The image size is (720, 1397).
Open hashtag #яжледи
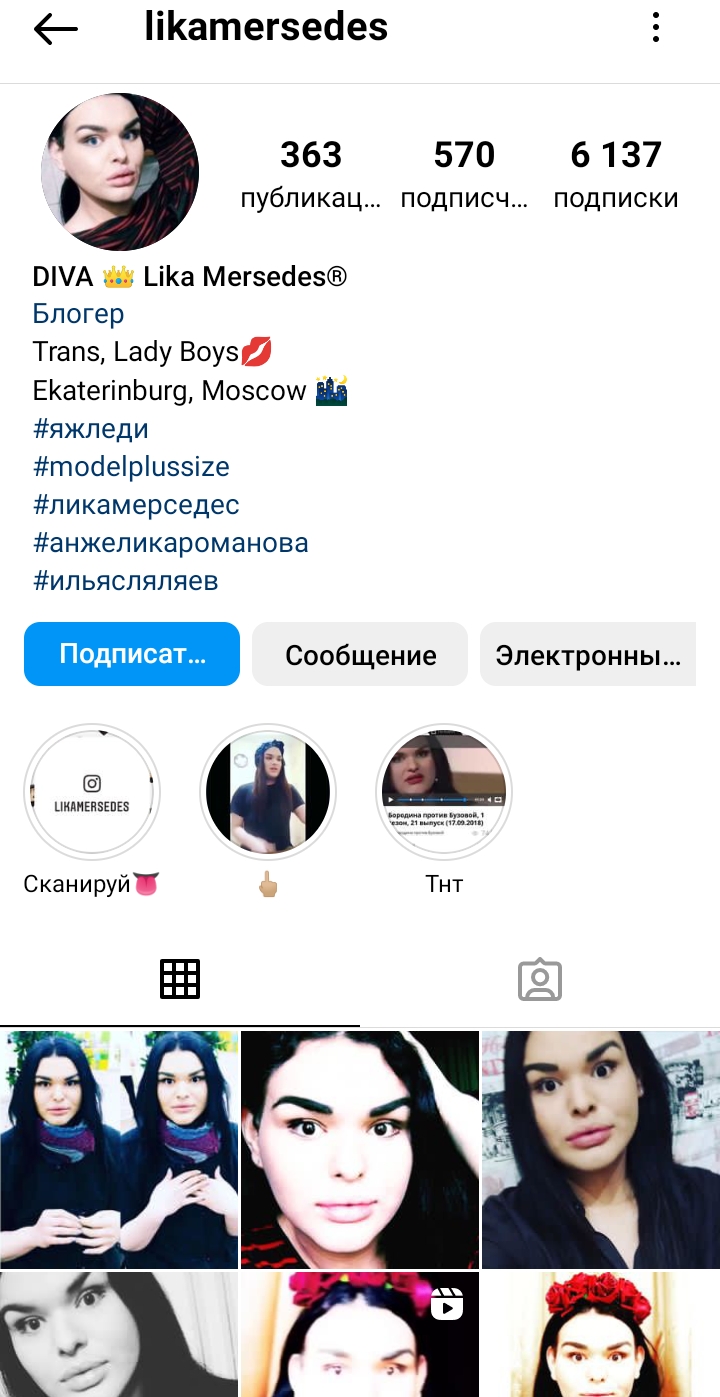click(91, 429)
